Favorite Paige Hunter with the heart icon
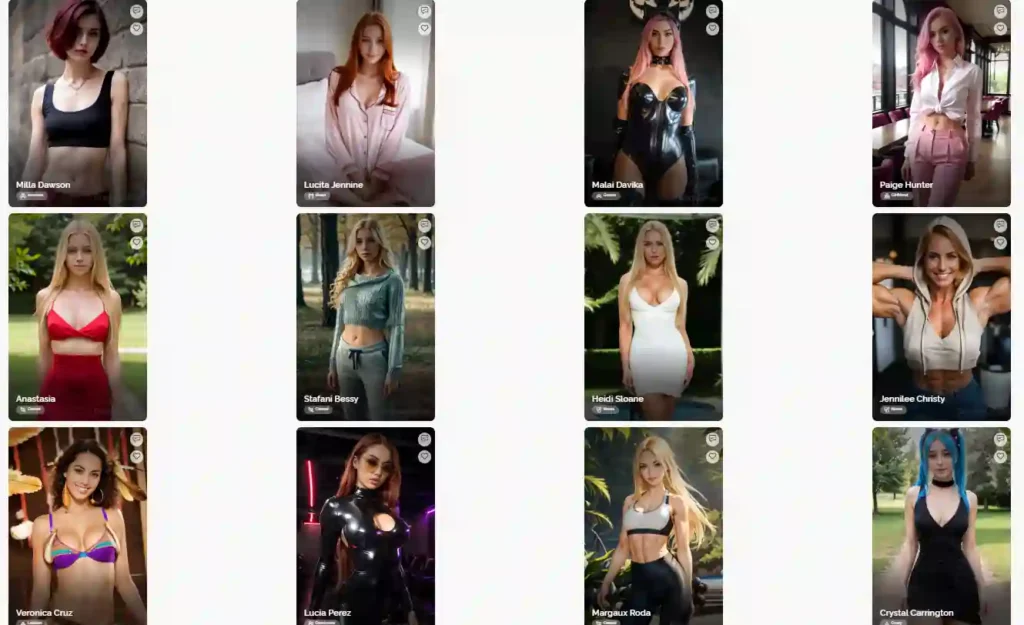1024x625 pixels. tap(1000, 29)
